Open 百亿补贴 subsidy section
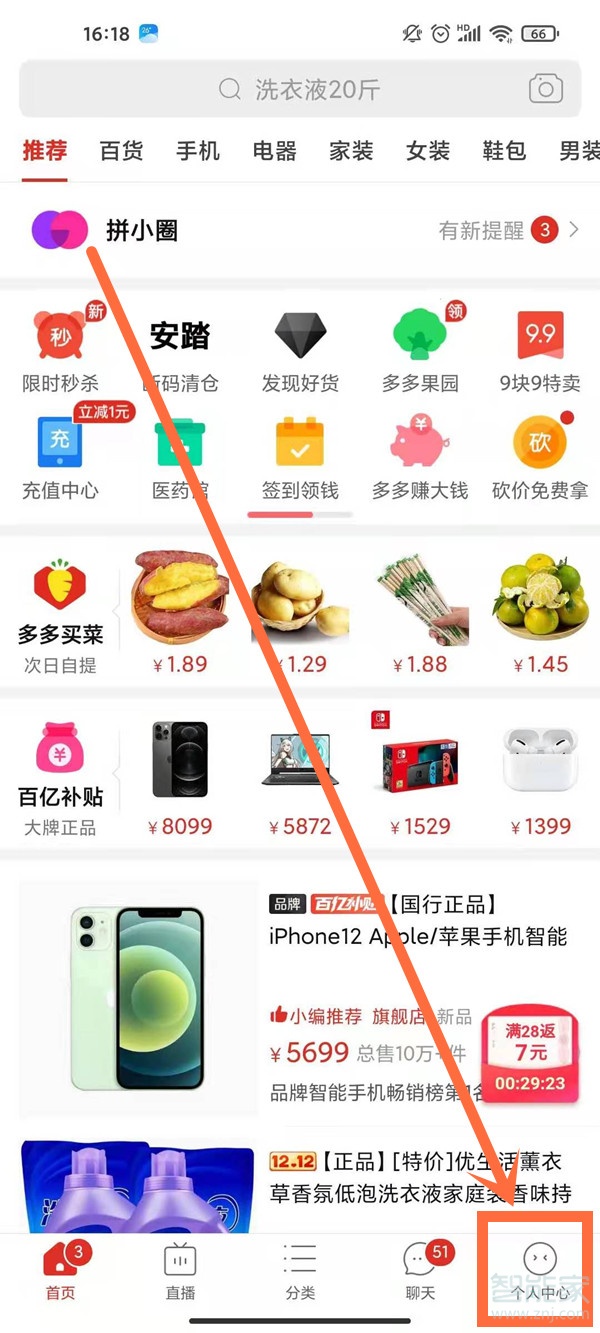Viewport: 600px width, 1333px height. click(60, 778)
